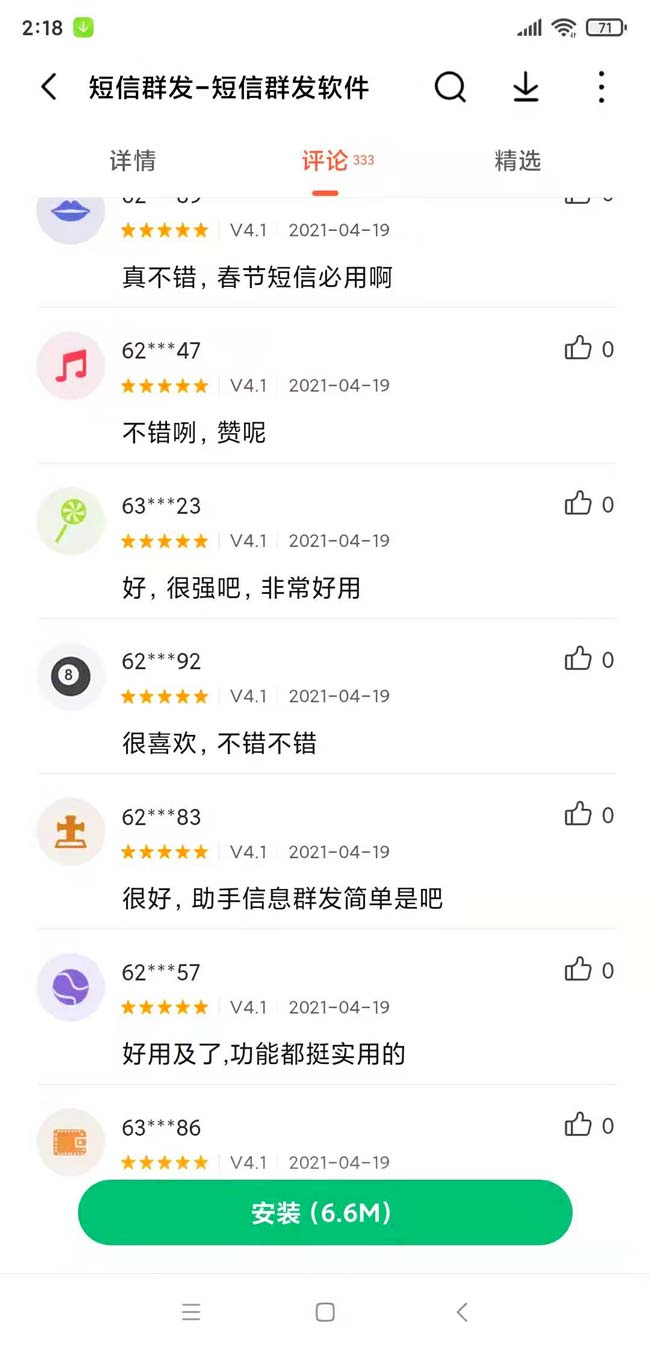This screenshot has height=1351, width=650.
Task: Tap the green 安装 (6.6M) button
Action: click(325, 1213)
